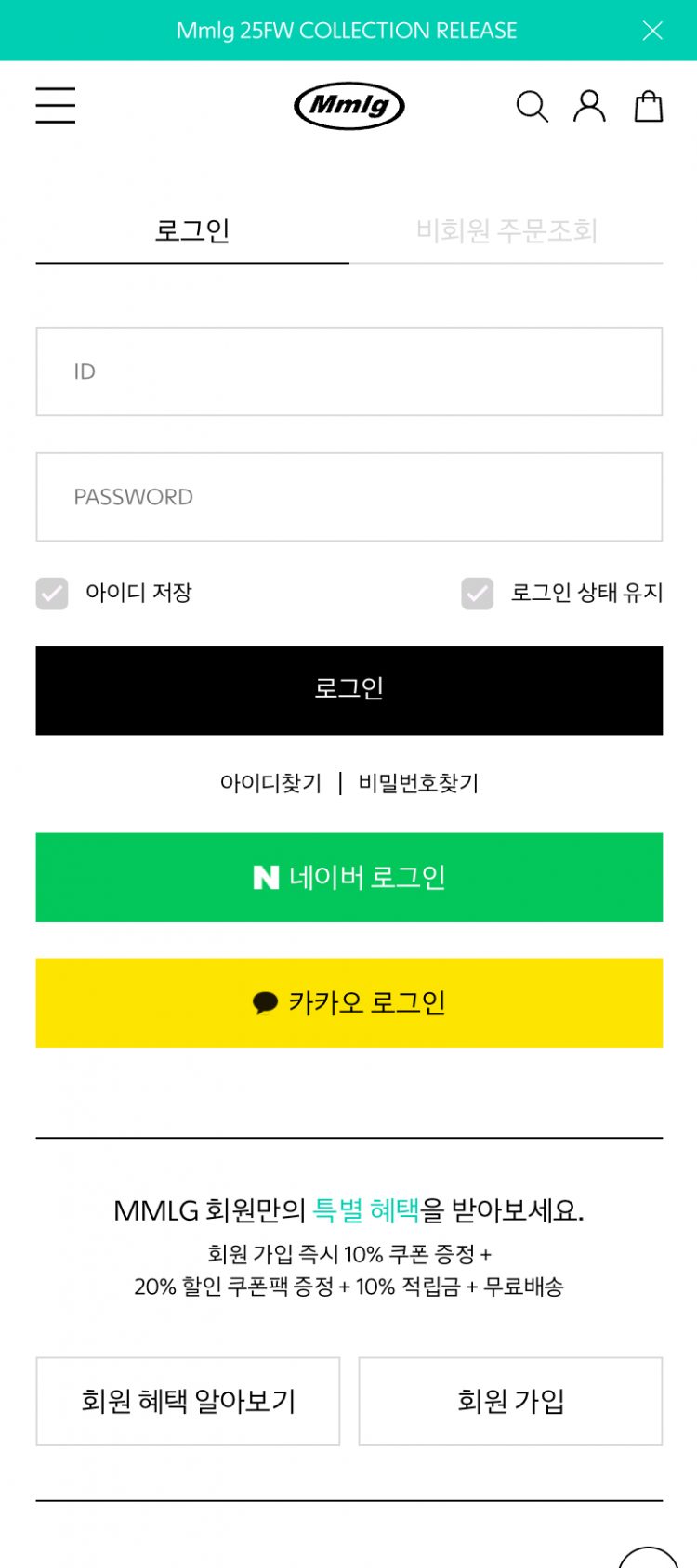
Task: Open the 비밀번호찾기 link
Action: (418, 783)
